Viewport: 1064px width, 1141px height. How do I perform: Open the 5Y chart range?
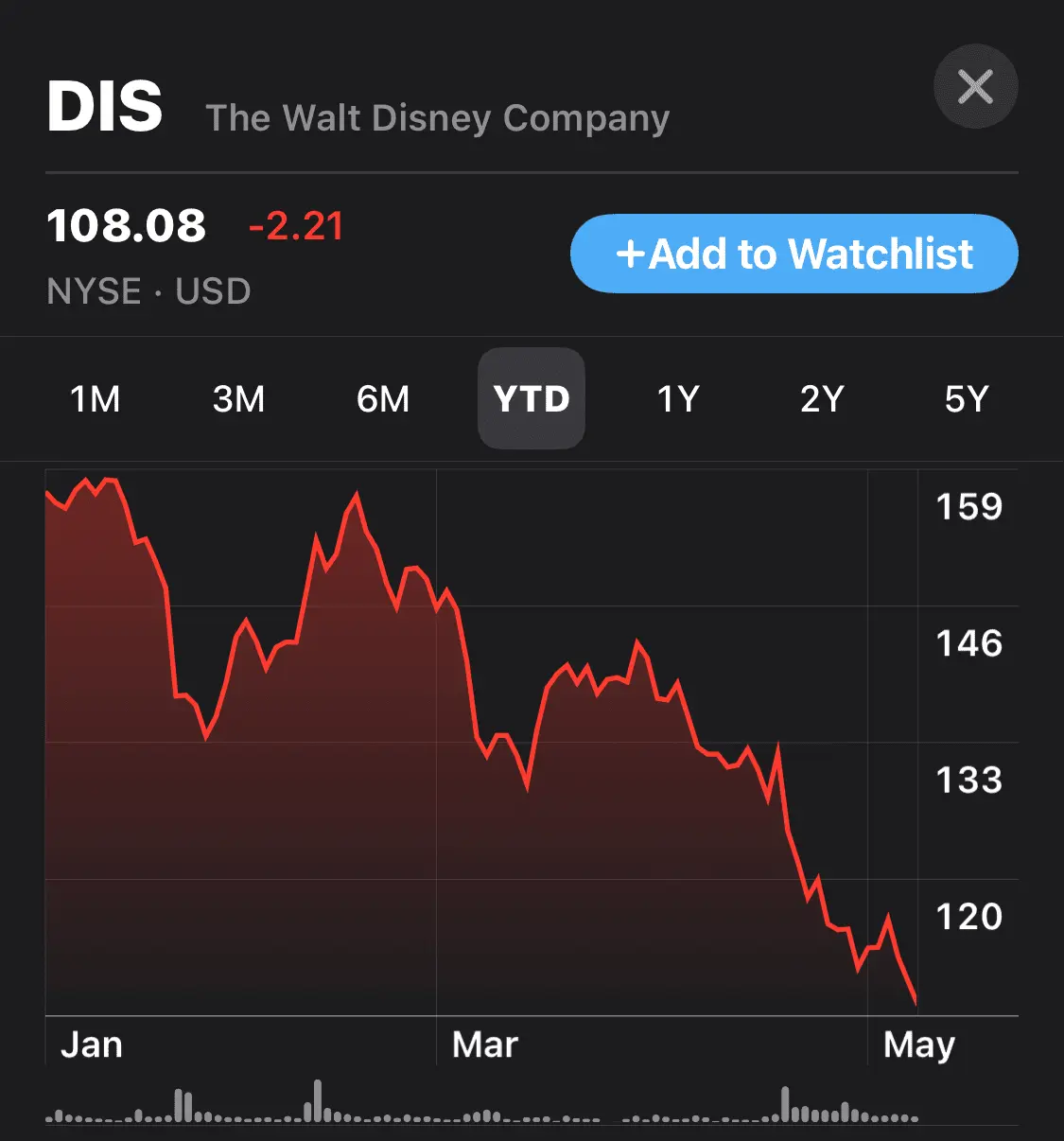(x=966, y=399)
